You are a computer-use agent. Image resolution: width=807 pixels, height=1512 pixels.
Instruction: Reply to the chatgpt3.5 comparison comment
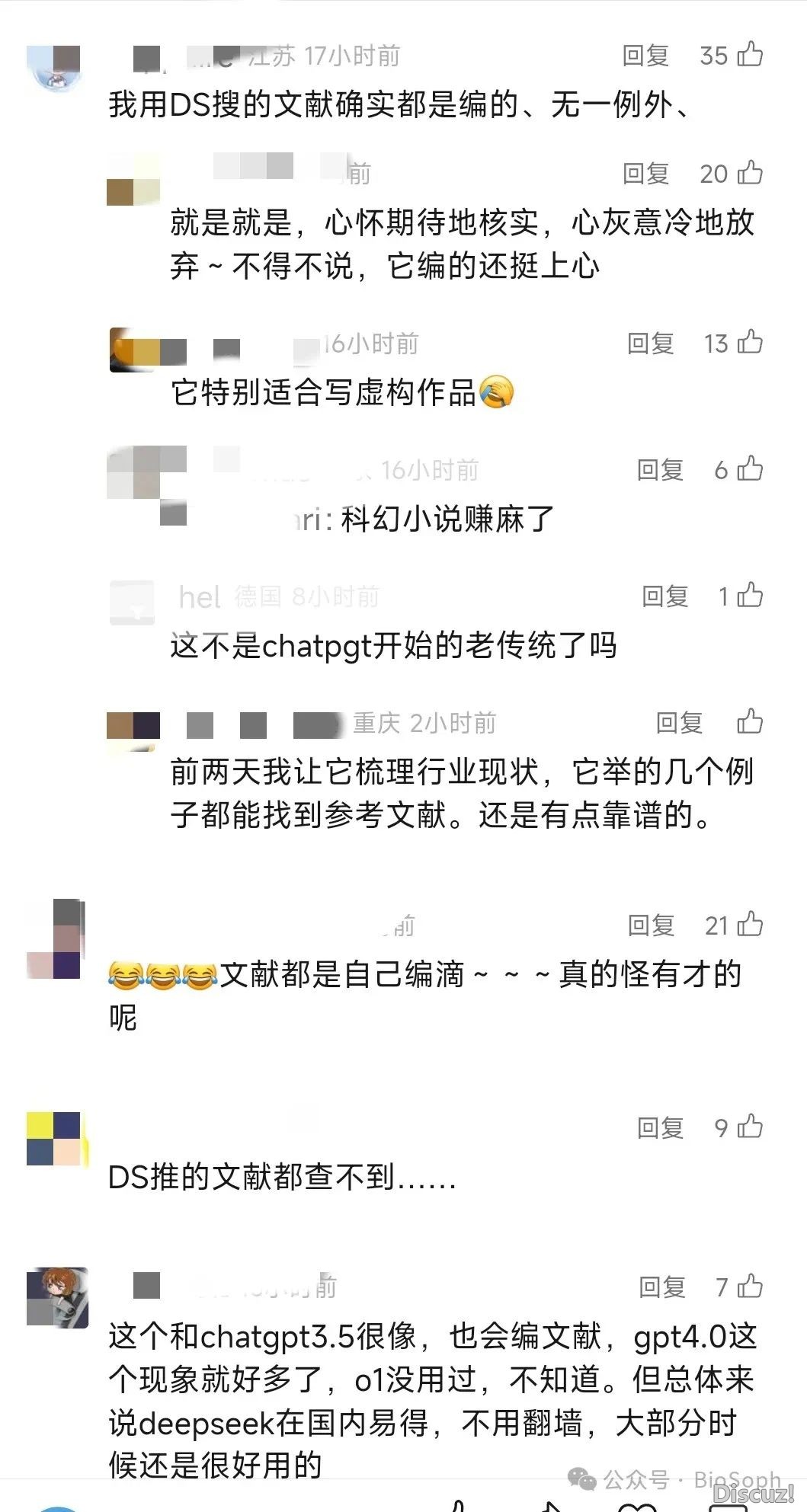[x=661, y=1287]
